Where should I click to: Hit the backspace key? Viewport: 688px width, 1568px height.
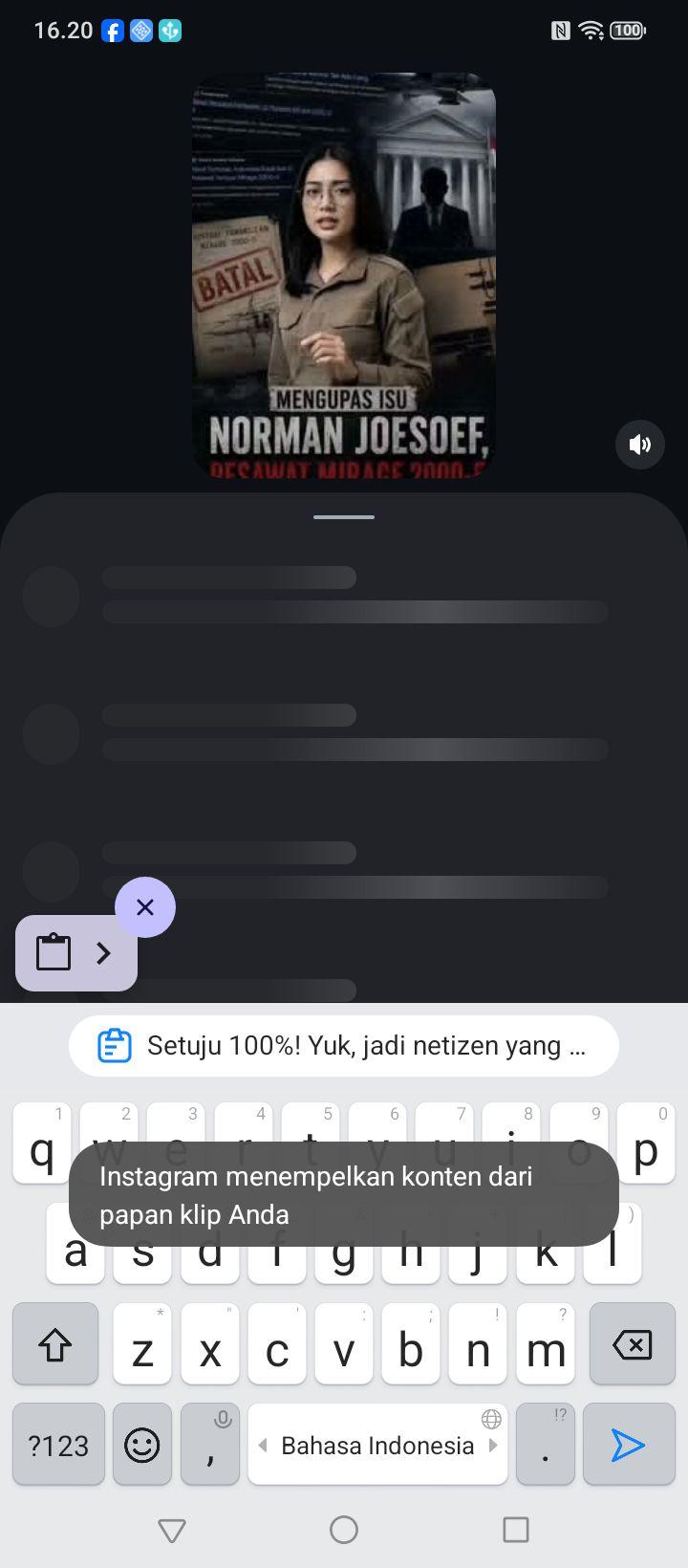point(632,1344)
